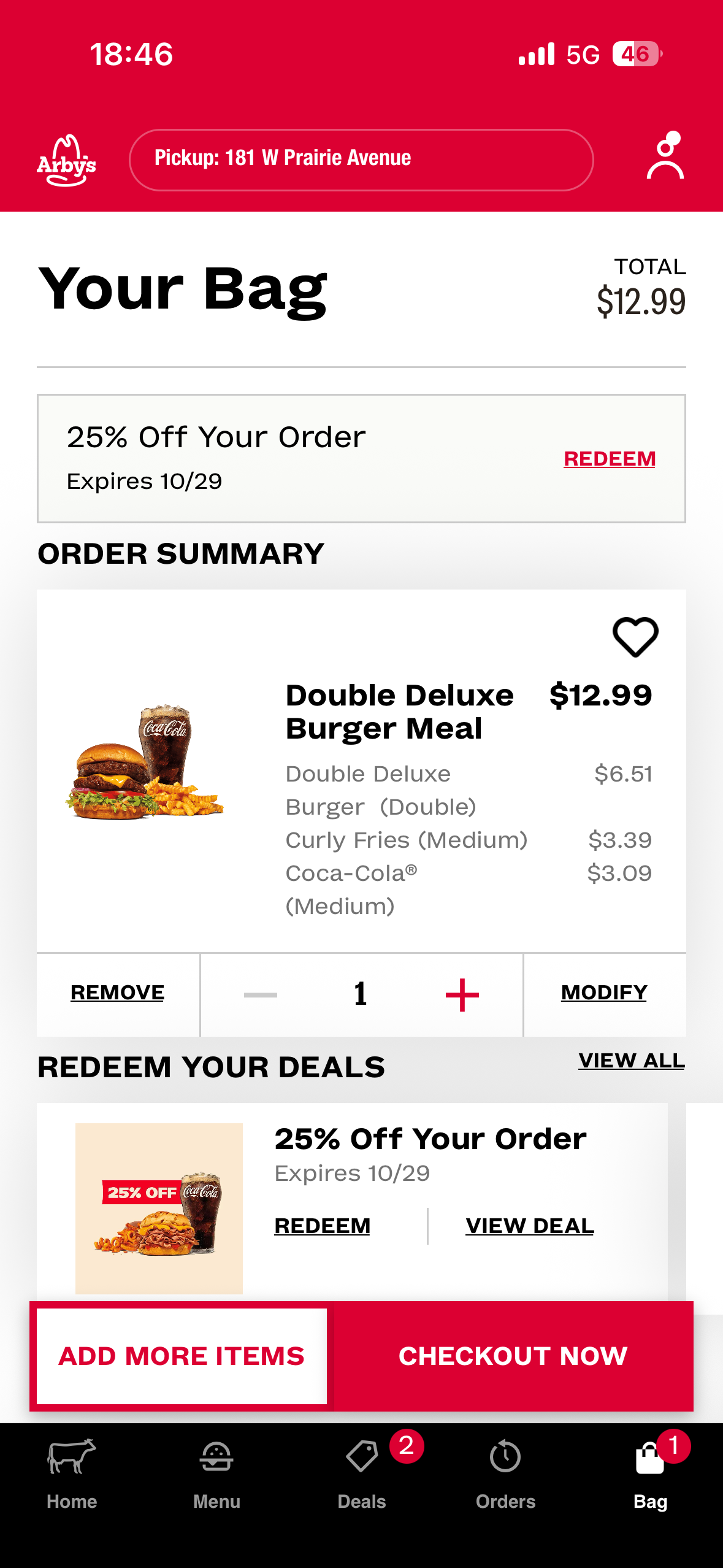Proceed with Checkout Now

coord(513,1356)
